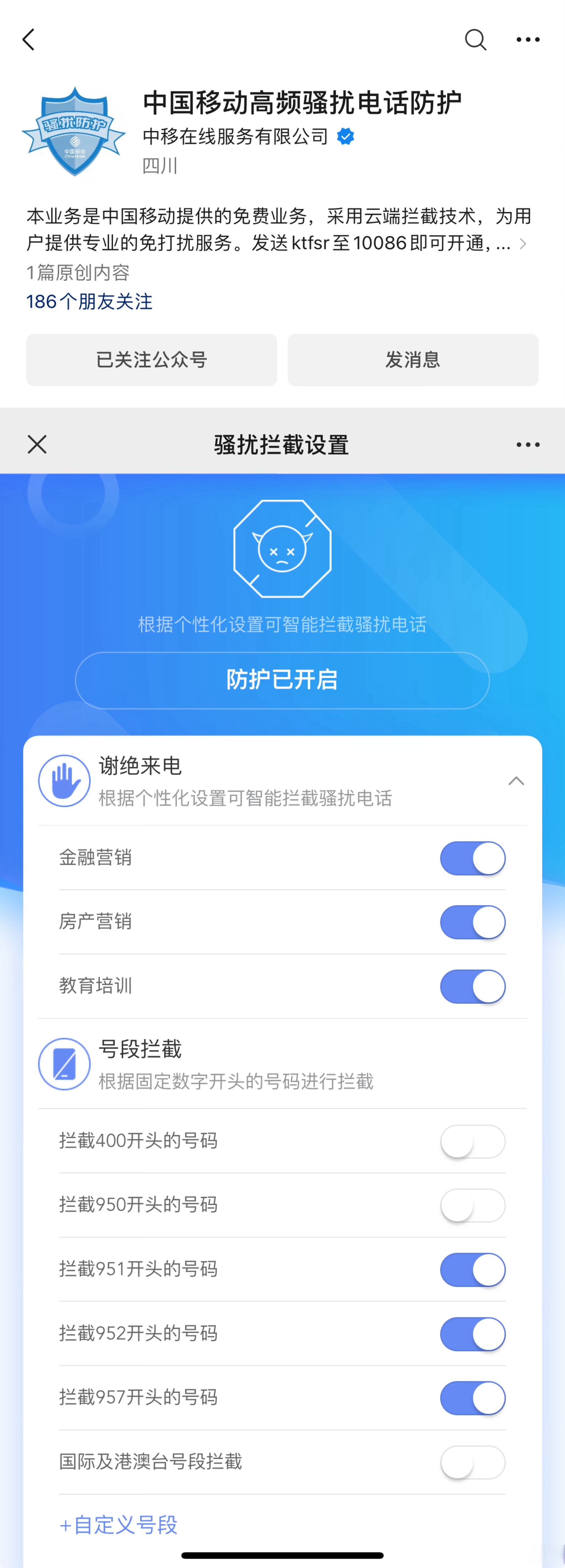Click the phone icon beside 号段拦截
565x1568 pixels.
click(x=64, y=1063)
